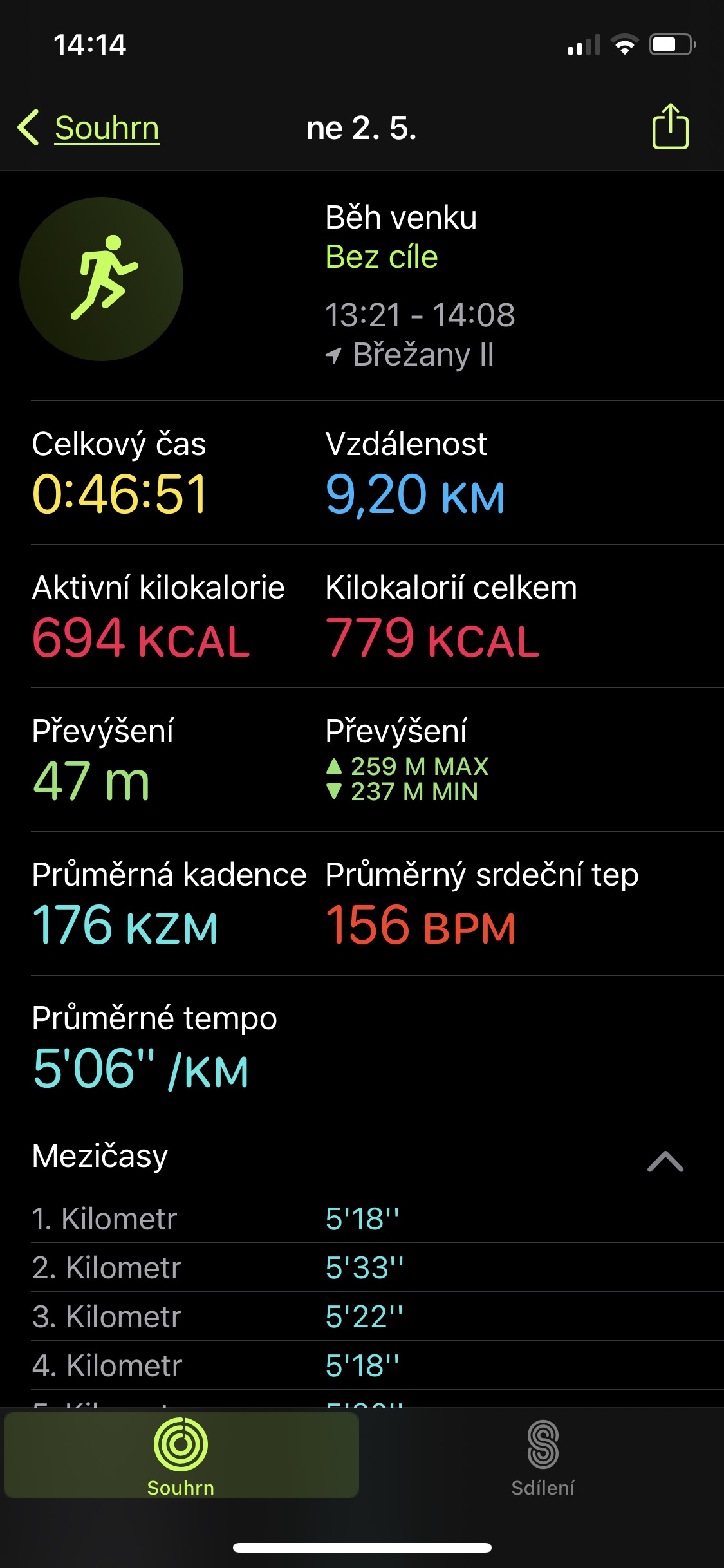Switch to the Sdílení tab
The image size is (724, 1568).
(x=543, y=1459)
